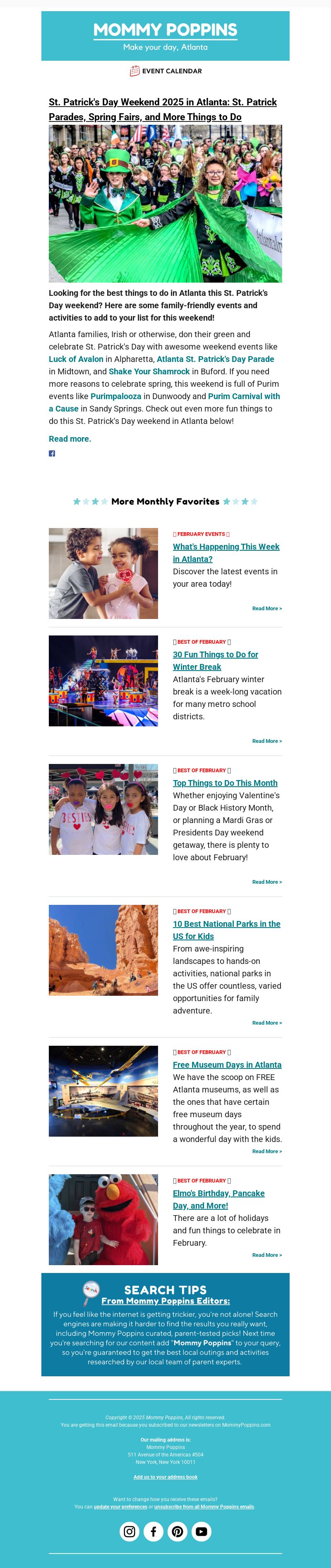This screenshot has height=1568, width=331.
Task: Visit the Mommy Poppins YouTube channel
Action: [201, 1532]
